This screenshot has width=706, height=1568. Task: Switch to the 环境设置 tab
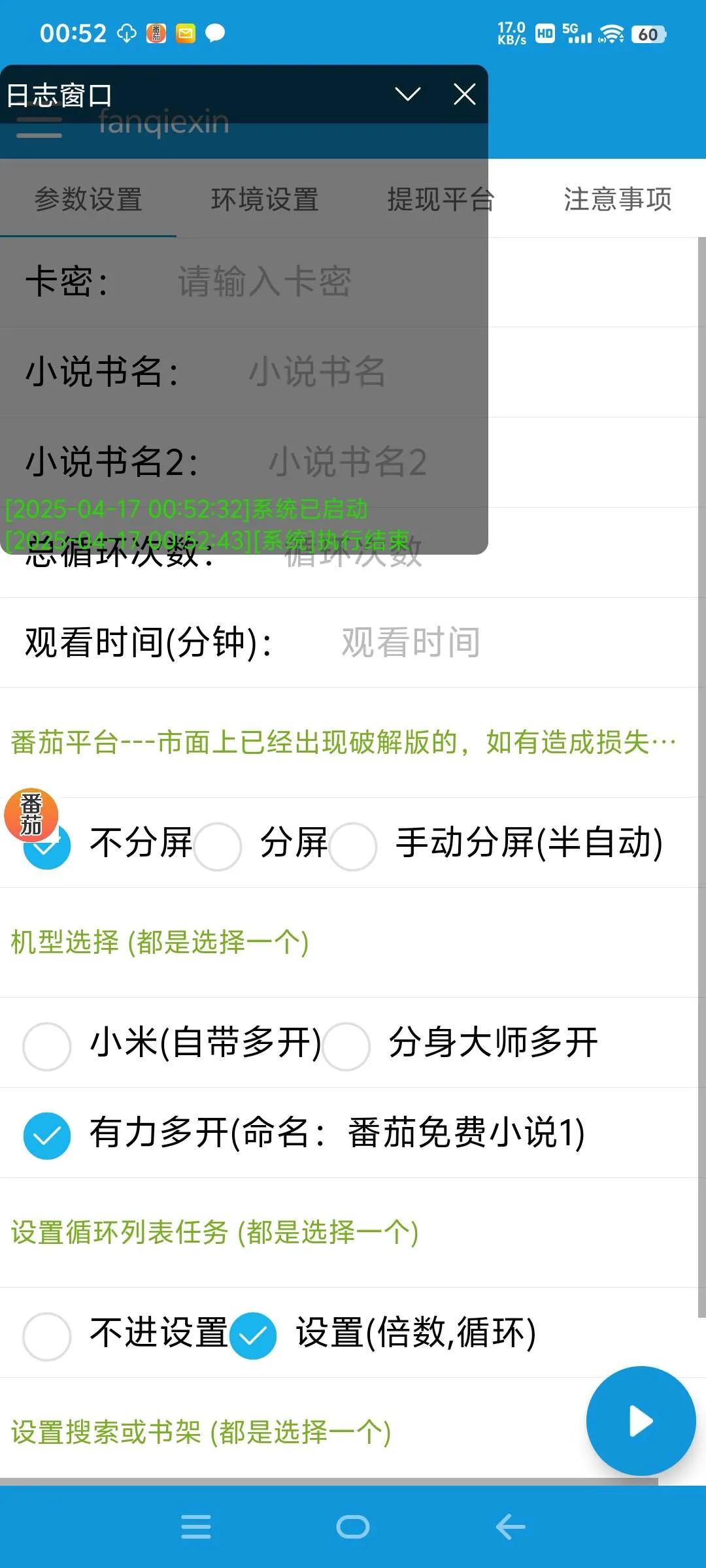[264, 201]
